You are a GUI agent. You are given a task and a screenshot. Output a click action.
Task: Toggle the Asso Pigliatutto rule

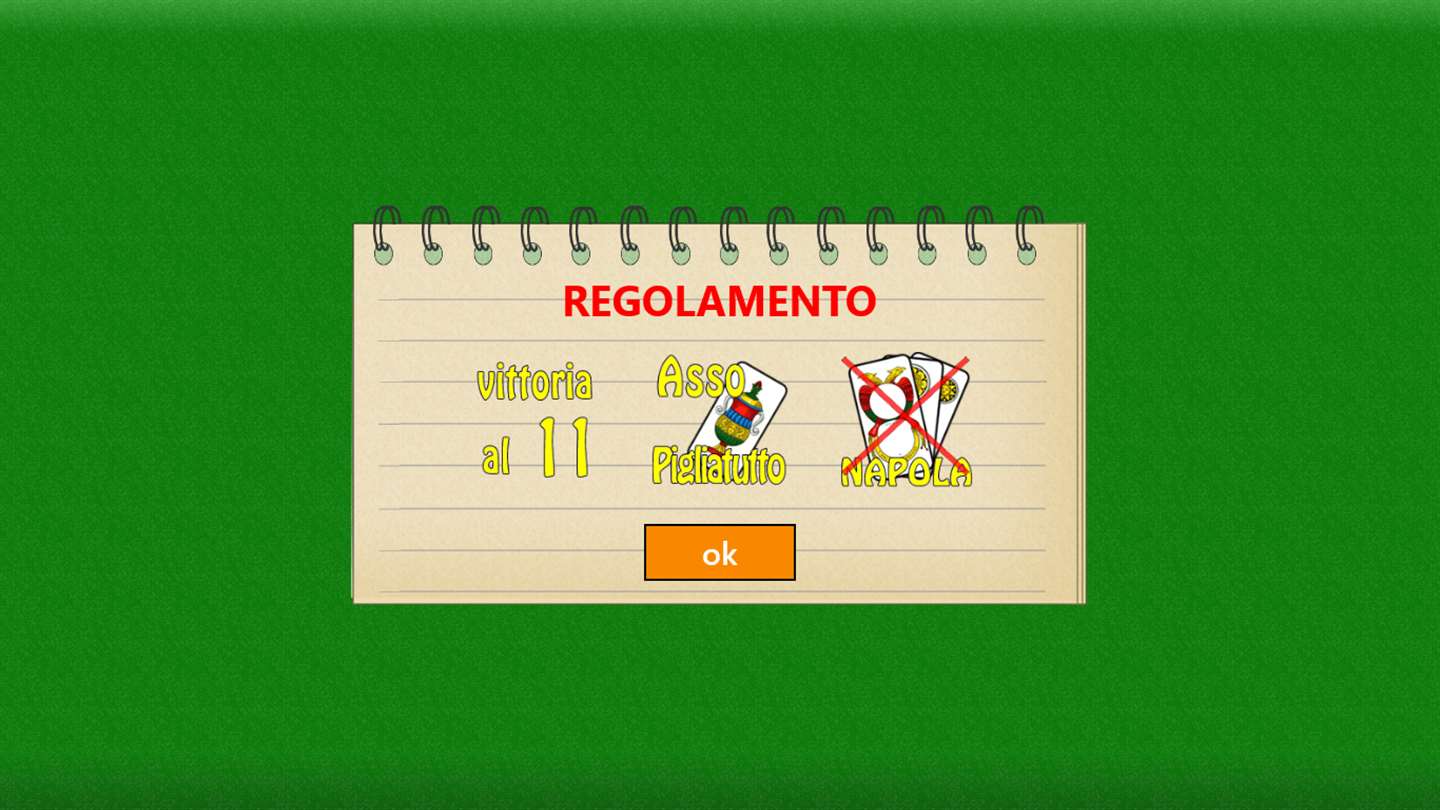(719, 421)
